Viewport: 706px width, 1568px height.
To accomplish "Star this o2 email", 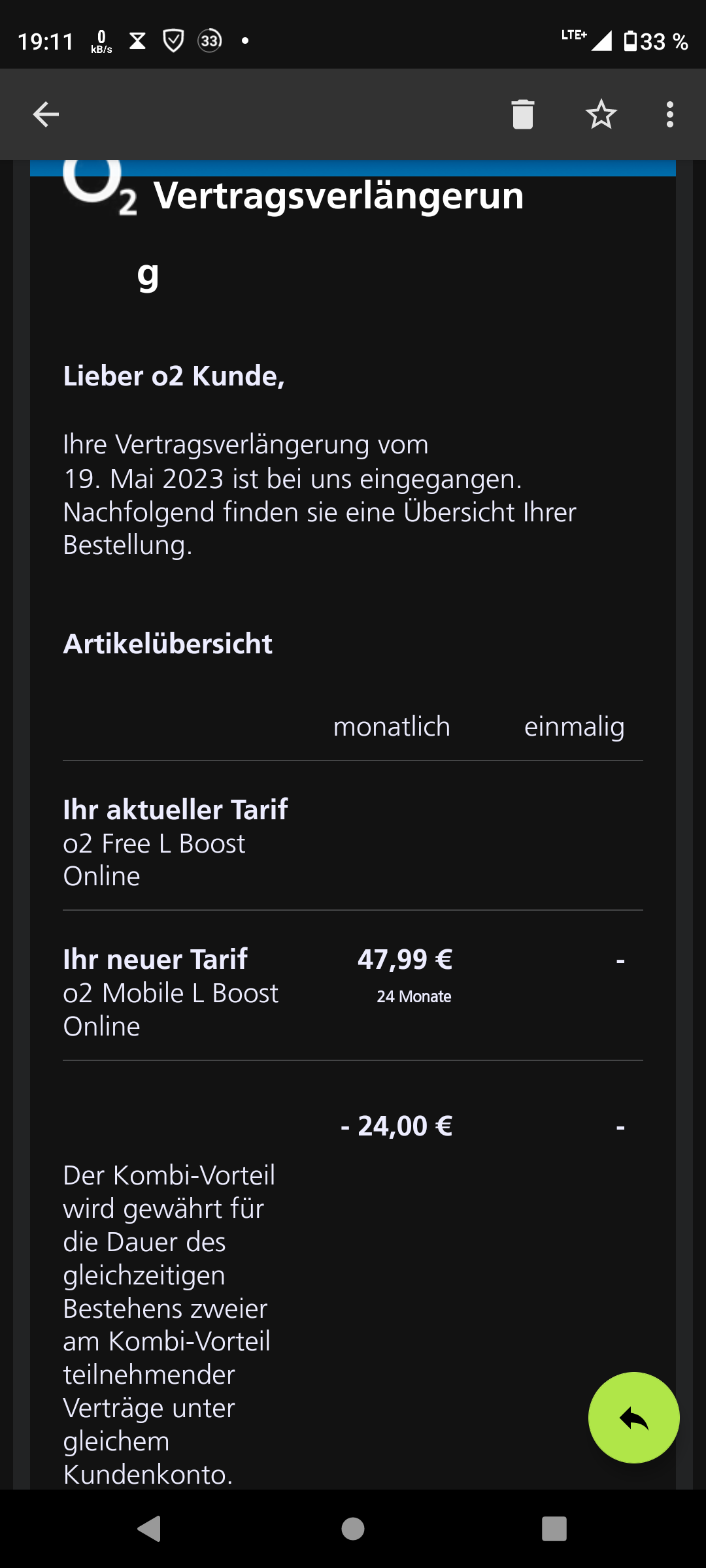I will (601, 114).
